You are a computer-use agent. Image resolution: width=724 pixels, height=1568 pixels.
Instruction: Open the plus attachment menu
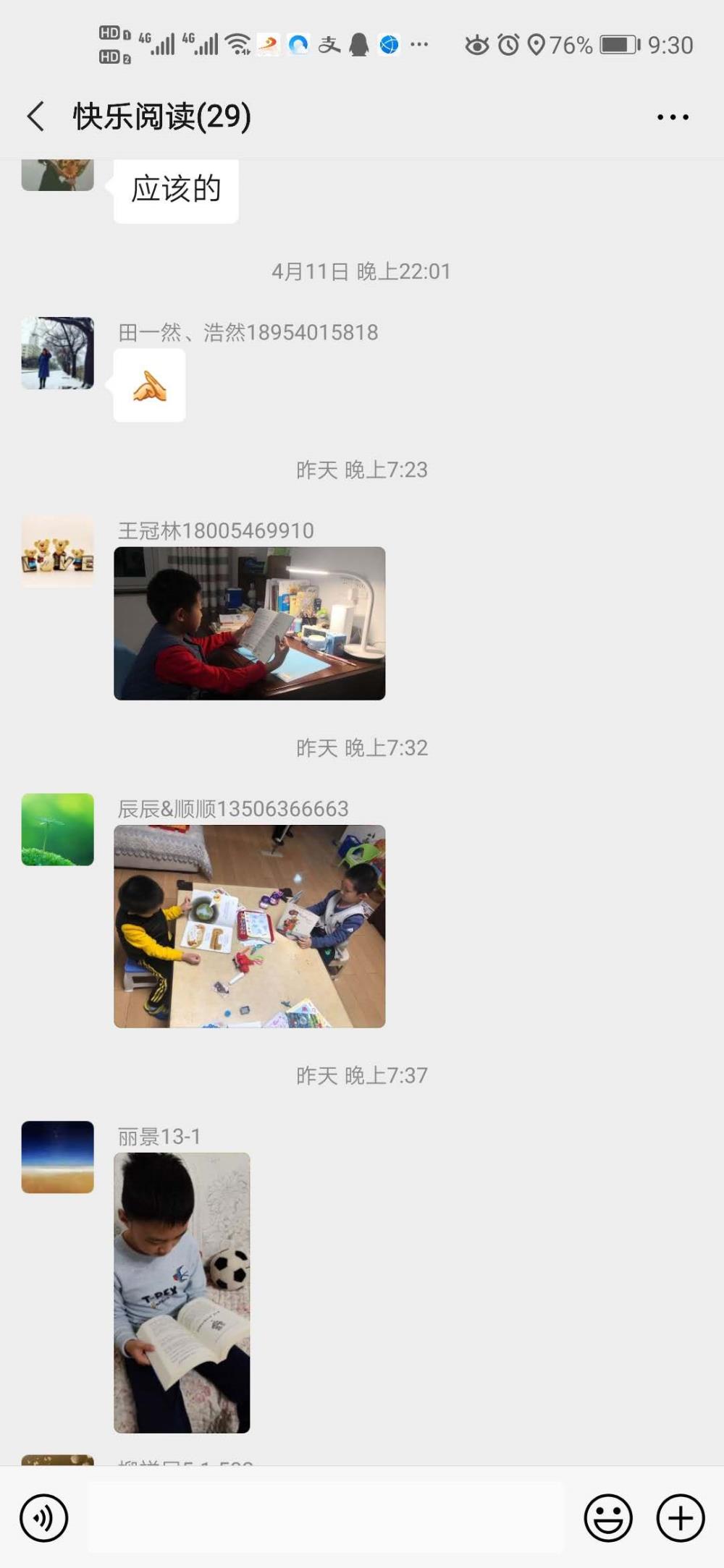coord(681,1518)
